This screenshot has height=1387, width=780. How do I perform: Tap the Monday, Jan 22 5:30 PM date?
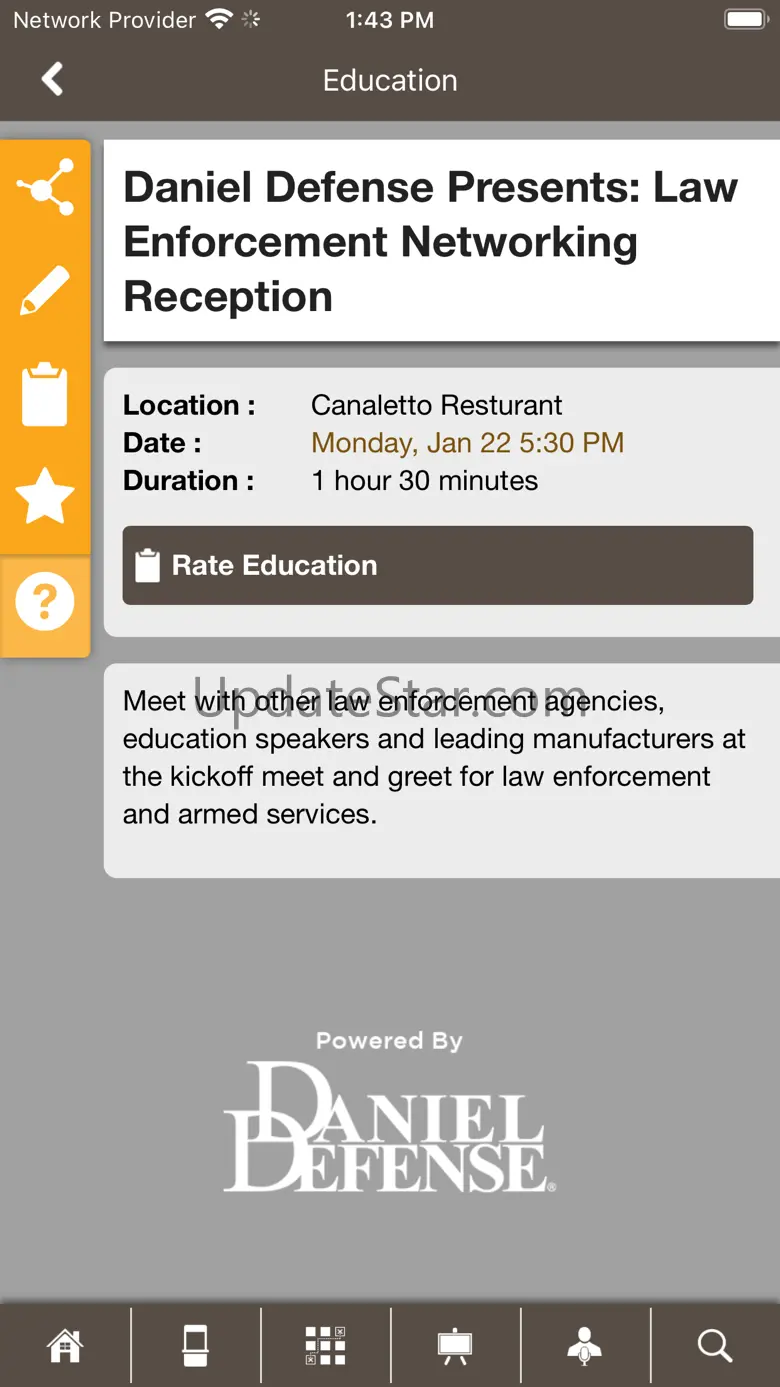click(x=467, y=443)
